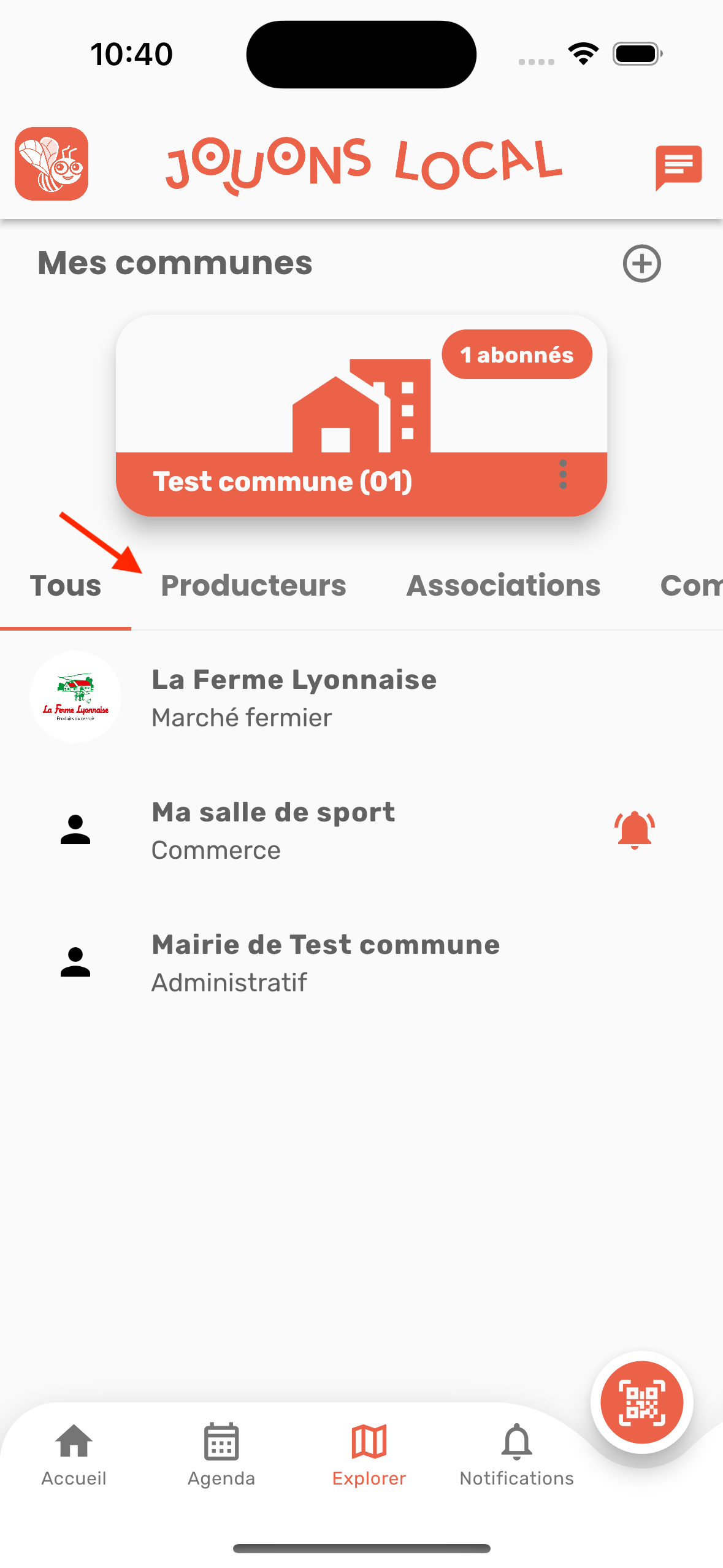Select the Tous tab
The width and height of the screenshot is (723, 1568).
pos(66,585)
